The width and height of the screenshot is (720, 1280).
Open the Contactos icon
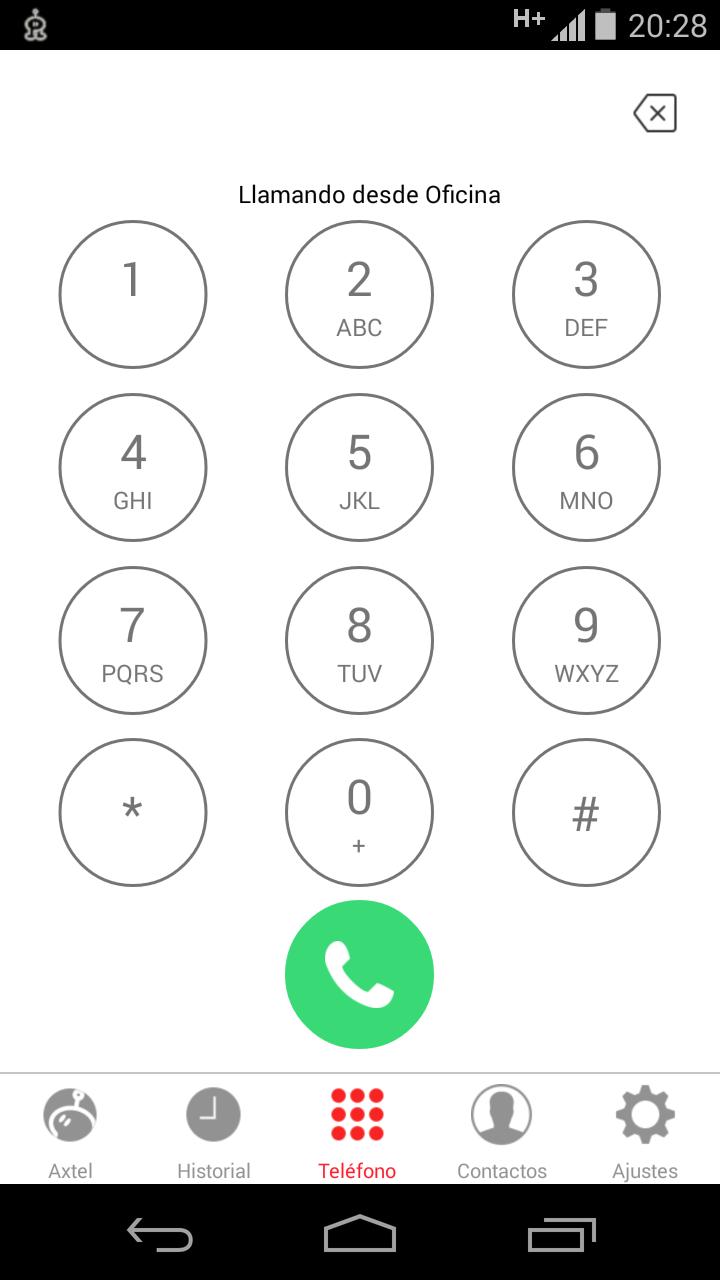[501, 1113]
